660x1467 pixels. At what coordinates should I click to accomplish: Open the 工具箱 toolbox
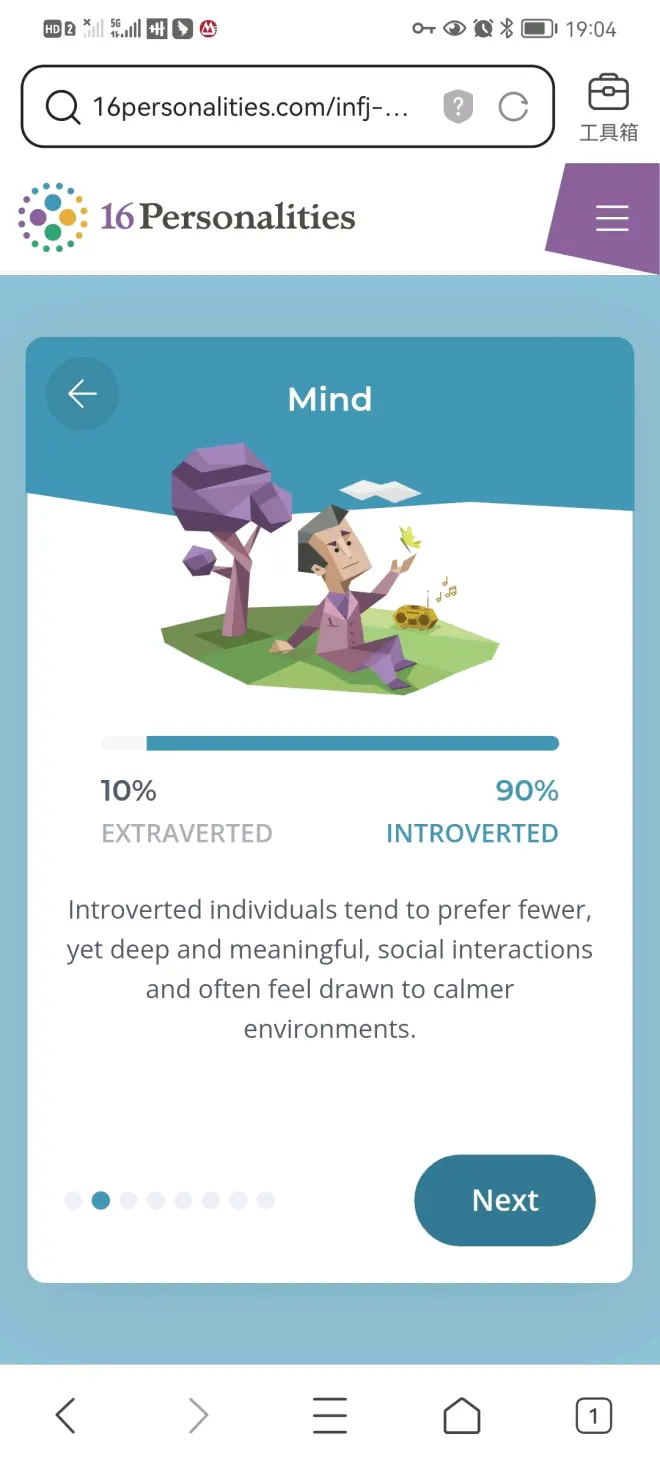608,107
